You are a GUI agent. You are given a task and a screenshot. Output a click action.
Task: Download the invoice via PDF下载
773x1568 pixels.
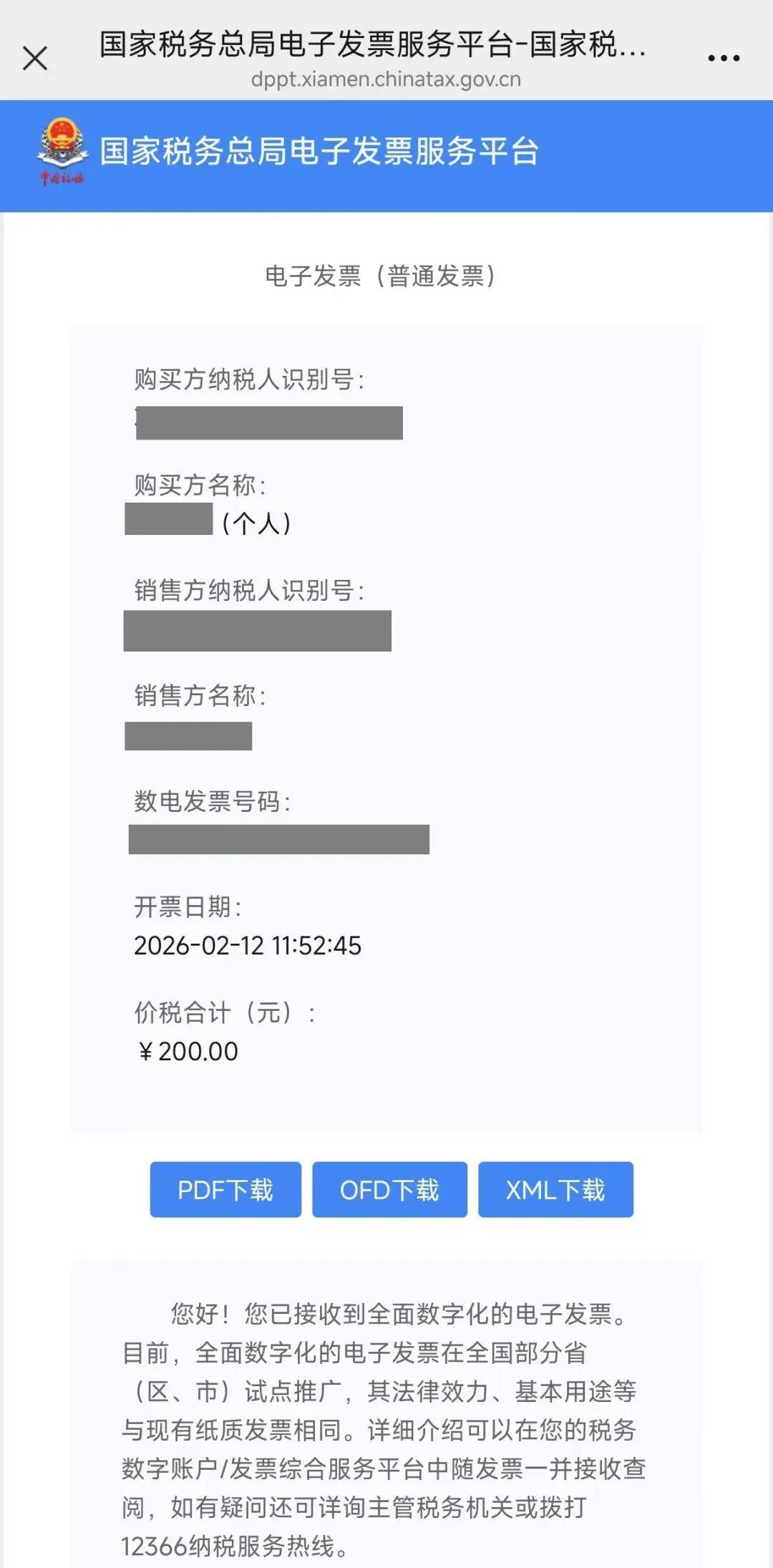225,1189
